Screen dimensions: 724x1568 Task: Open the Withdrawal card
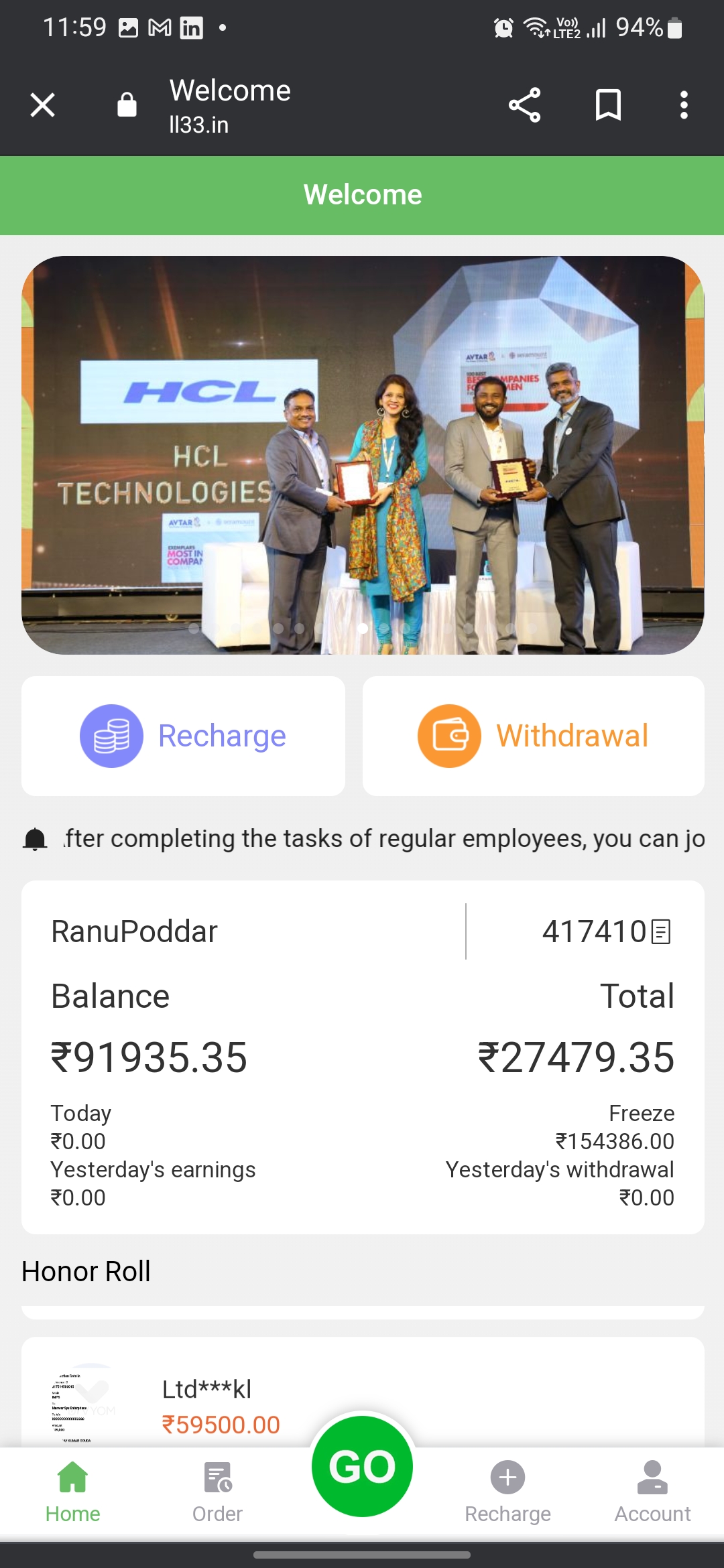pos(533,736)
